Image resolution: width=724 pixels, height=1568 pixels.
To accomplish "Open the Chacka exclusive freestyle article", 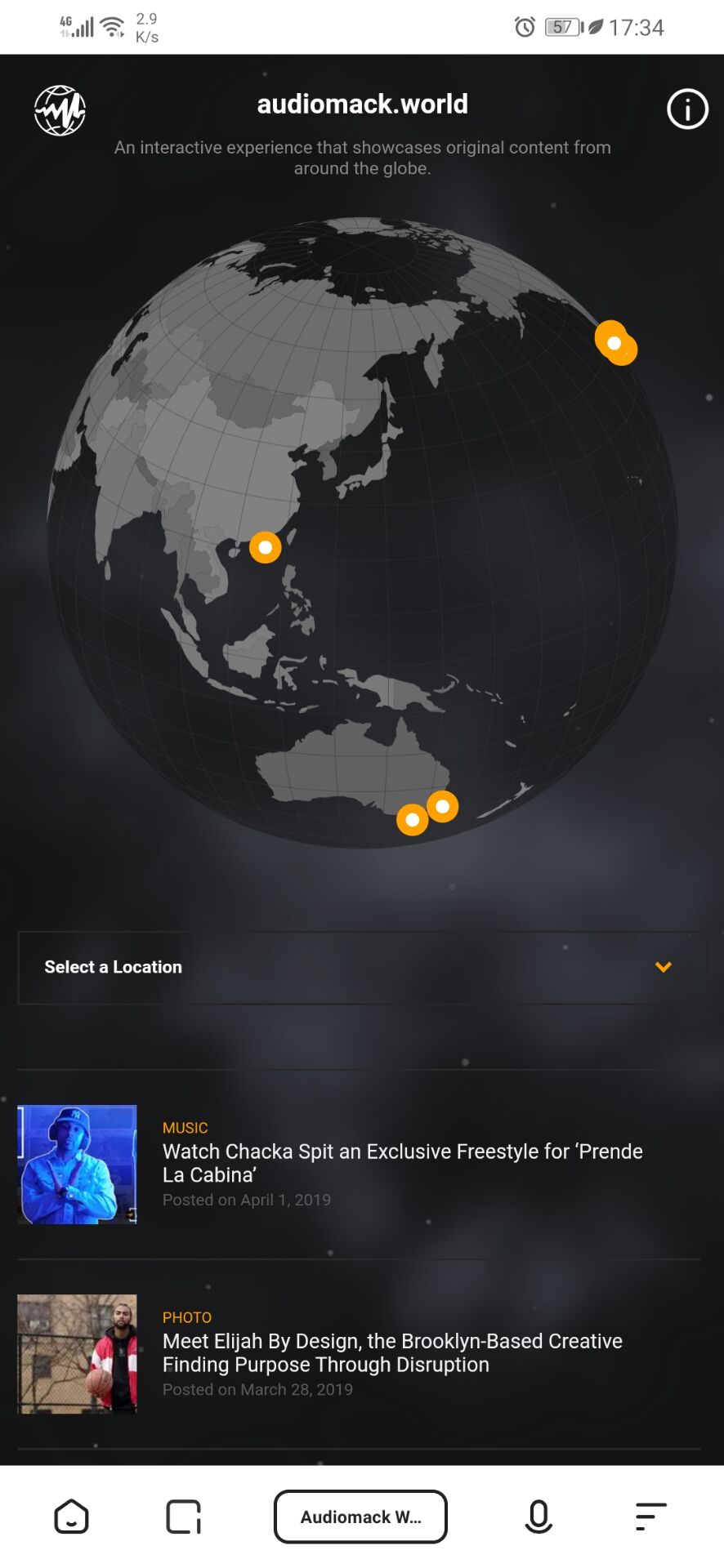I will click(x=402, y=1163).
